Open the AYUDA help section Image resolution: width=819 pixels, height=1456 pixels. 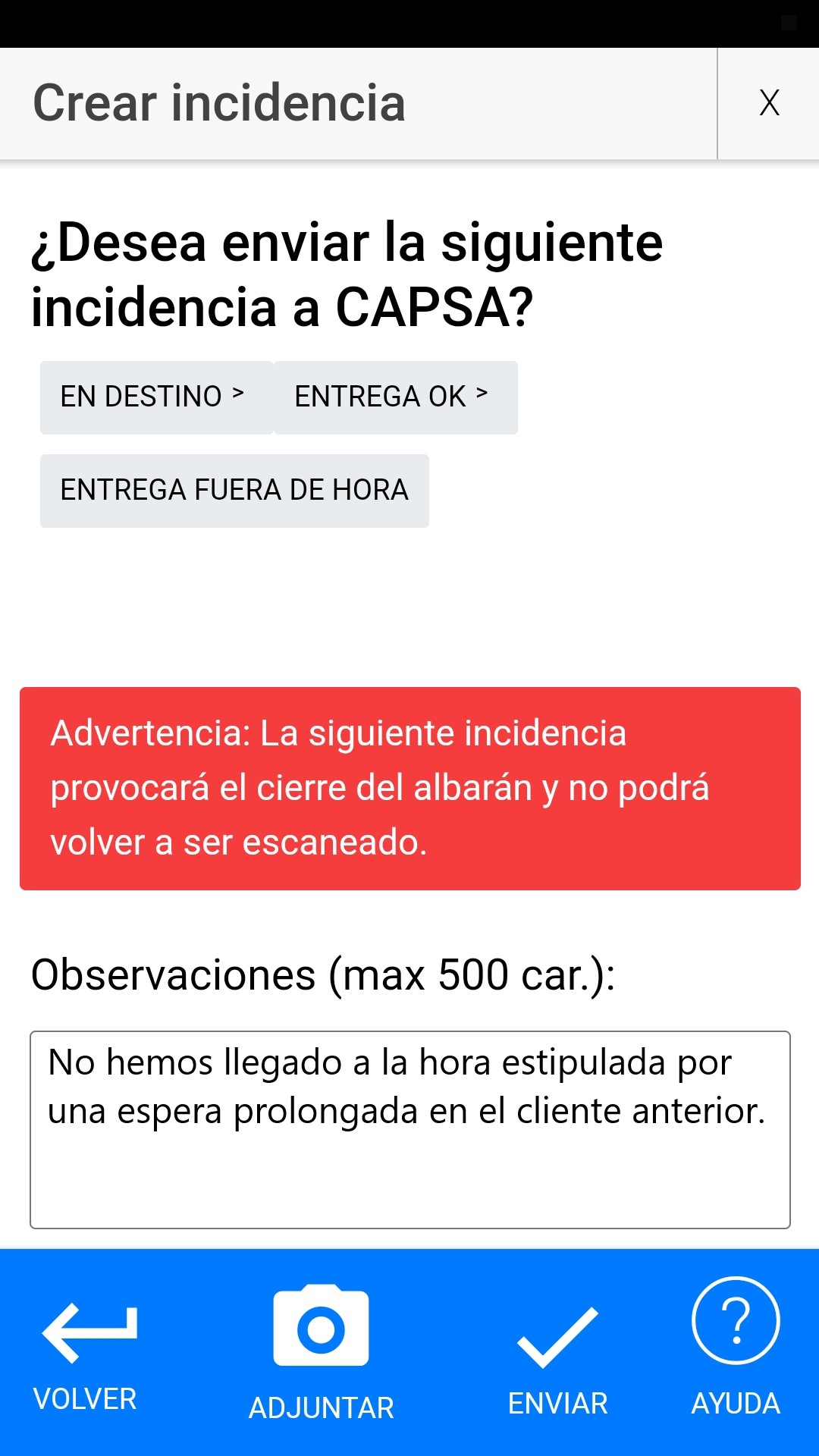pyautogui.click(x=736, y=1347)
